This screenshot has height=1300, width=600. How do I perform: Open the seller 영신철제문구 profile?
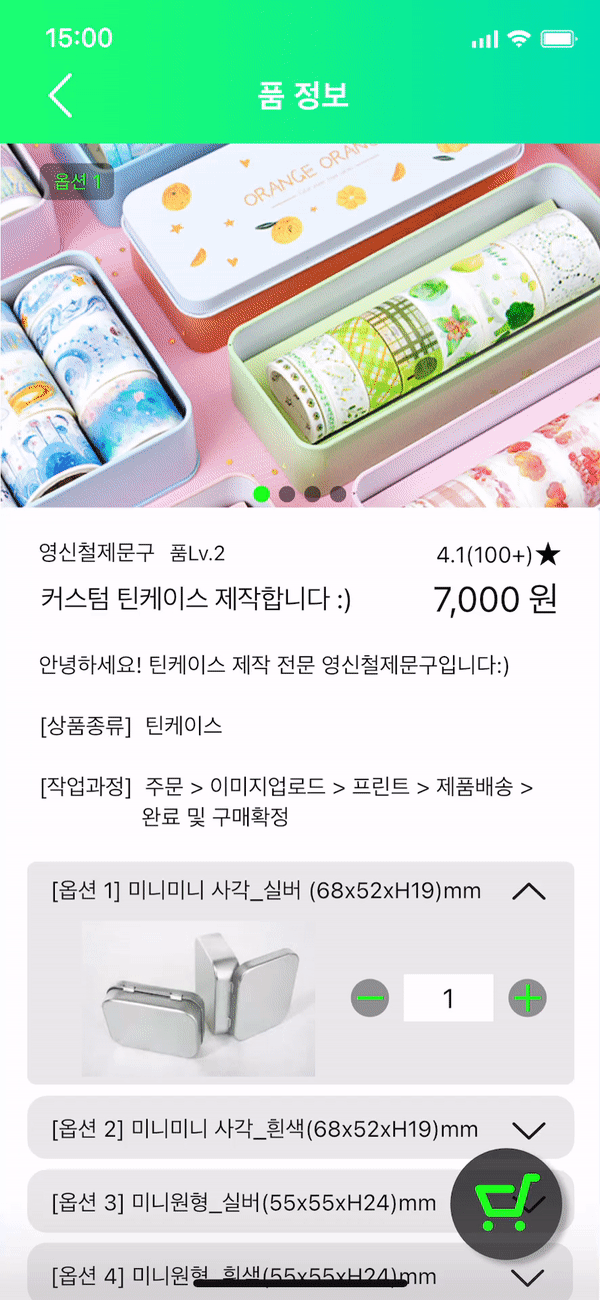pos(96,553)
